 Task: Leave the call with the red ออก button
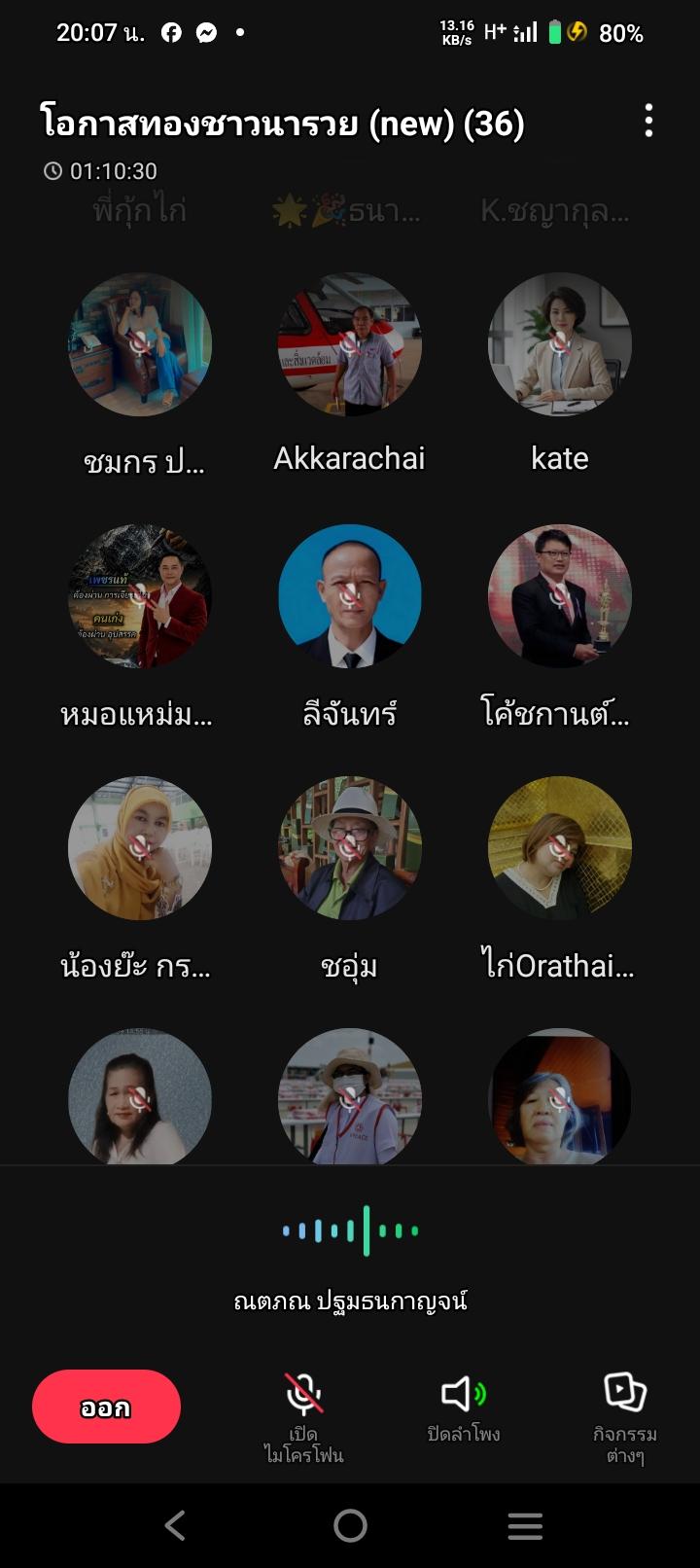coord(106,1407)
